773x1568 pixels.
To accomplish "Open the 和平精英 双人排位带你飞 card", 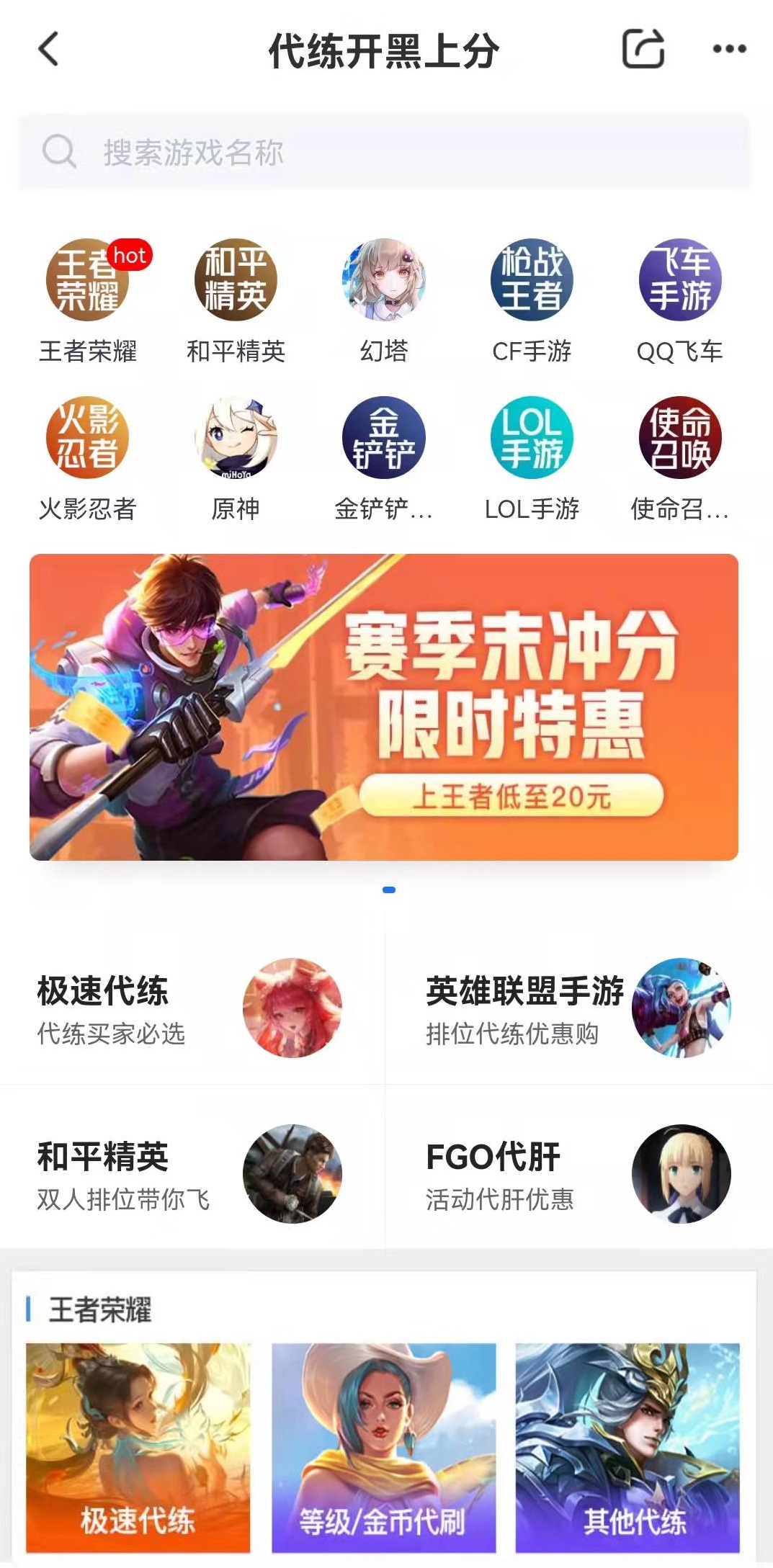I will [x=191, y=1174].
